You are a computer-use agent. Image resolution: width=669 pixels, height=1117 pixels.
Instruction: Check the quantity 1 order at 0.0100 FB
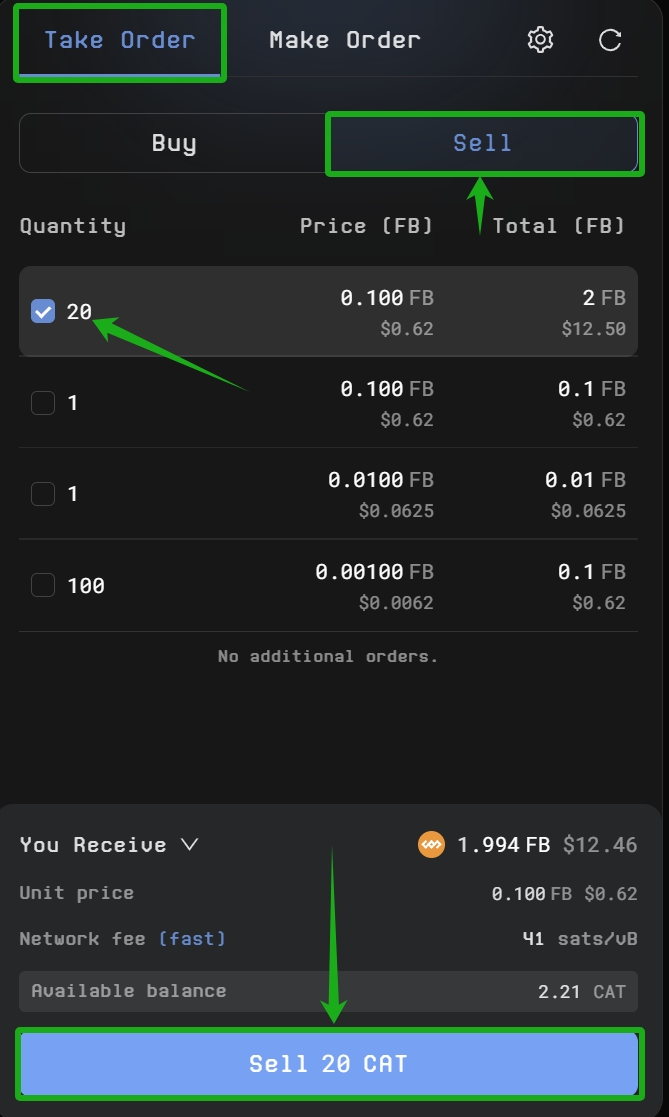click(x=43, y=494)
